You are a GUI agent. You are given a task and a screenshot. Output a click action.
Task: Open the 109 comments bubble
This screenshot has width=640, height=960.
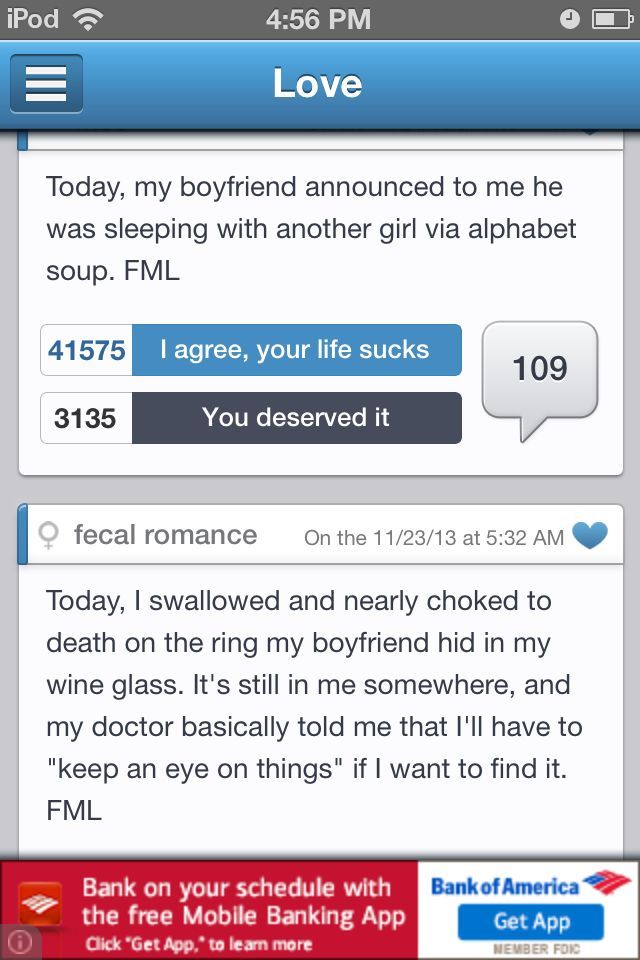(x=540, y=370)
